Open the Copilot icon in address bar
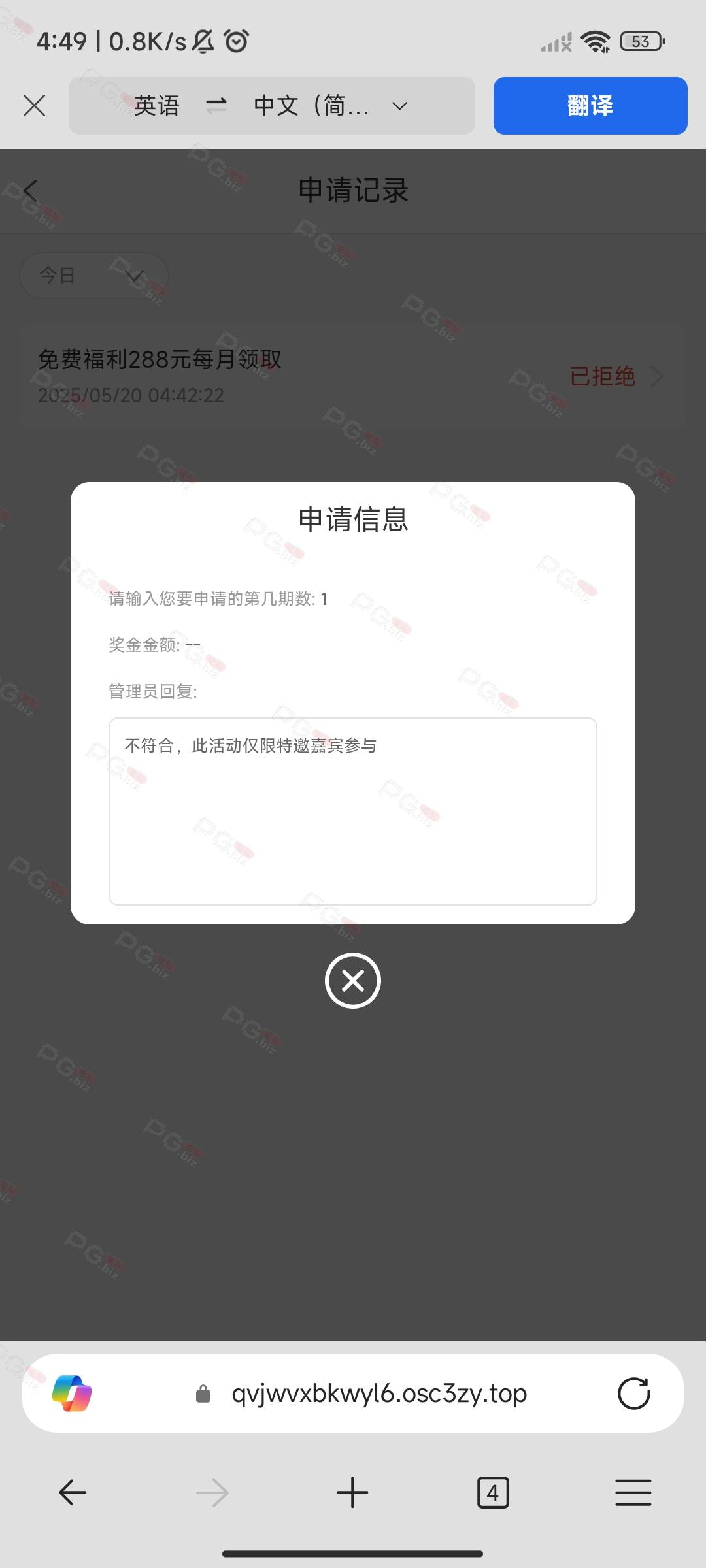 coord(72,1394)
